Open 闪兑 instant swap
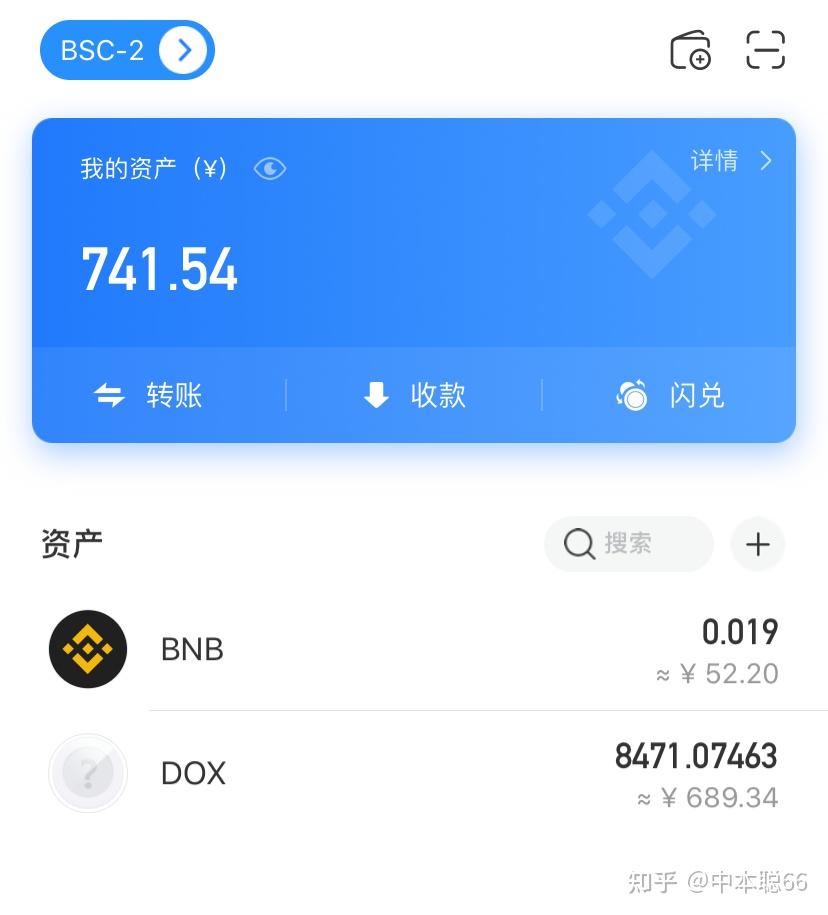 tap(670, 396)
